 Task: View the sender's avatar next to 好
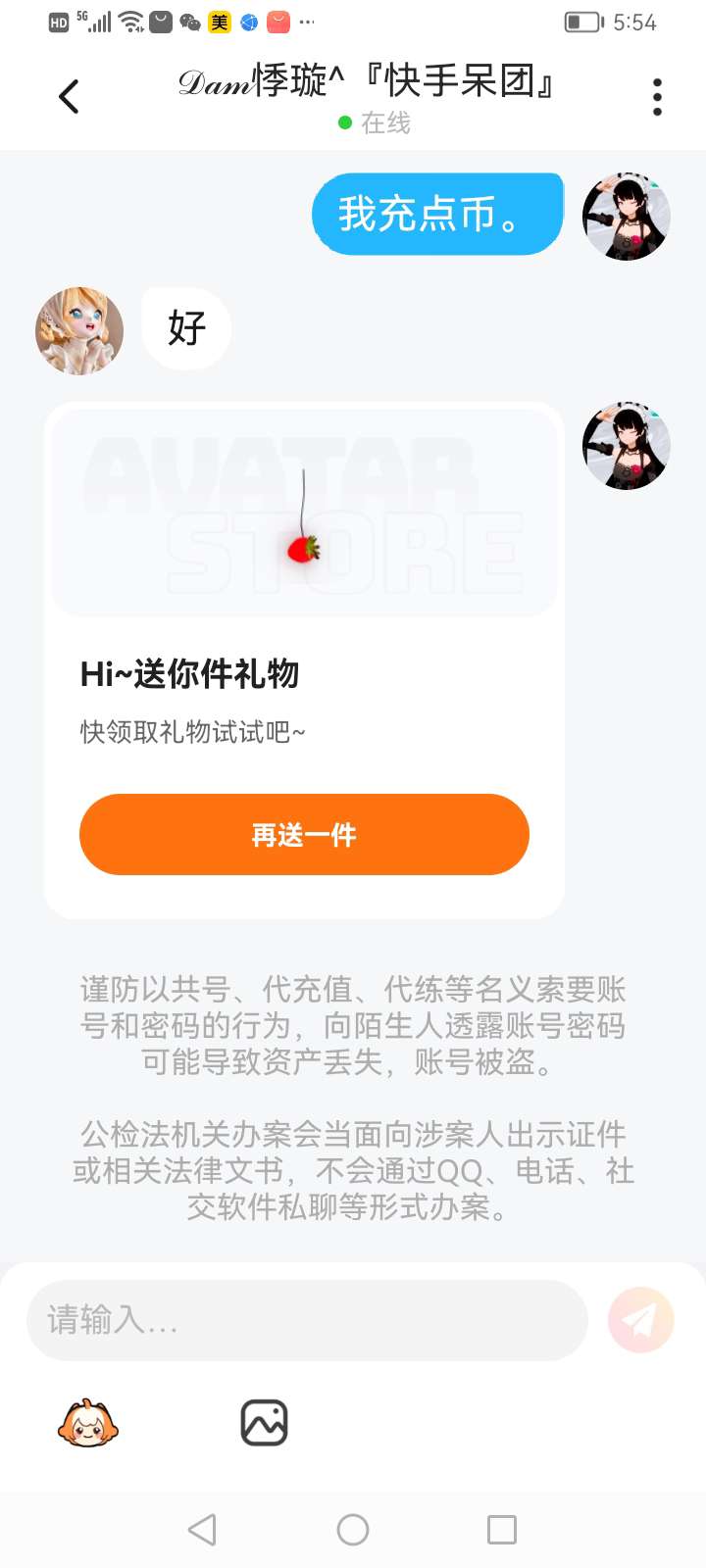(79, 330)
